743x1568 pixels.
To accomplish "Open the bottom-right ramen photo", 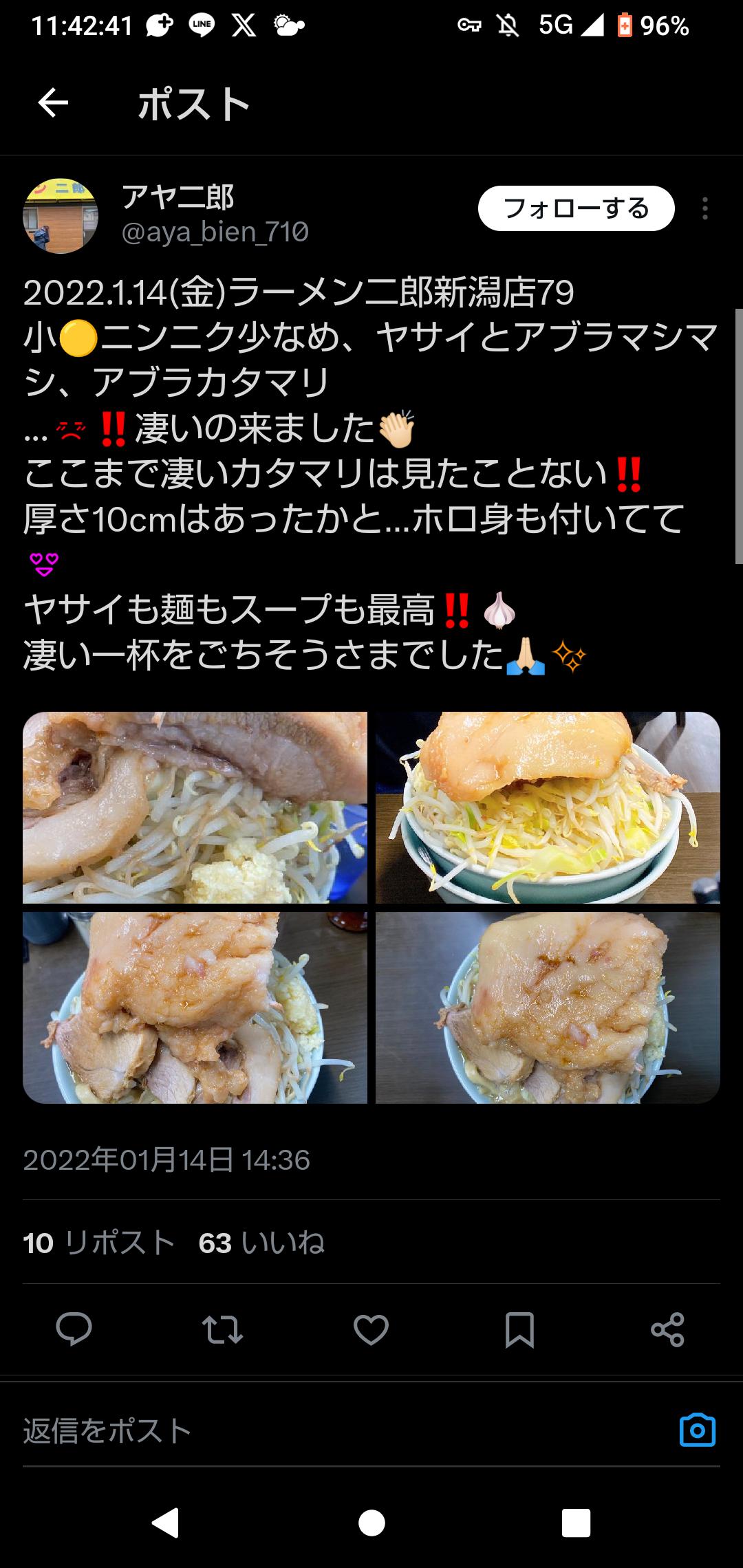I will (548, 1008).
